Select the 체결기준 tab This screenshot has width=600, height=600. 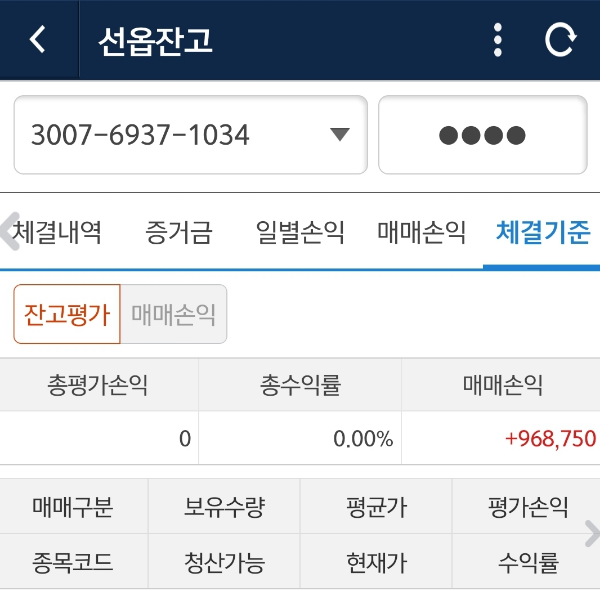click(x=542, y=233)
